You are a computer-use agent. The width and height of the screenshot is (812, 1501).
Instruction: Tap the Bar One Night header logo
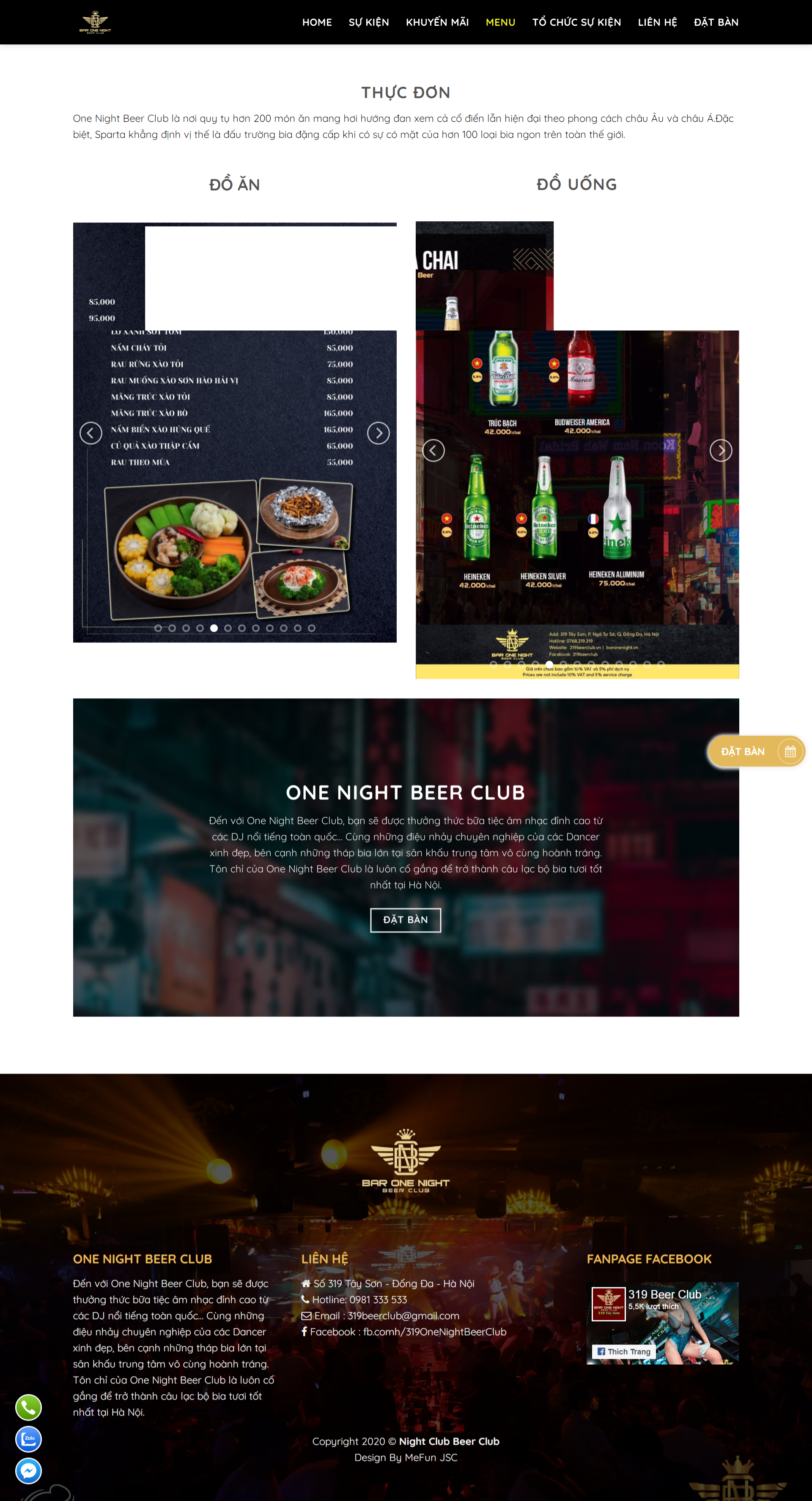click(x=95, y=22)
